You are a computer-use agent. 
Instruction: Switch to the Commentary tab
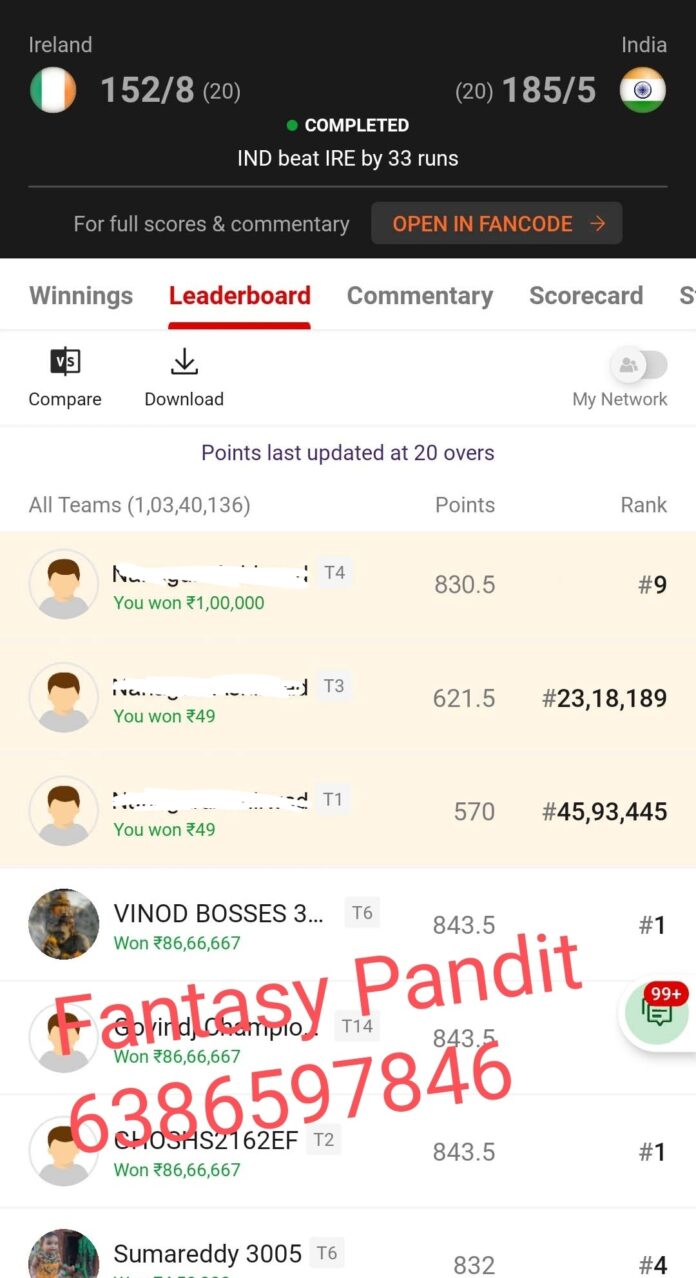(x=420, y=296)
